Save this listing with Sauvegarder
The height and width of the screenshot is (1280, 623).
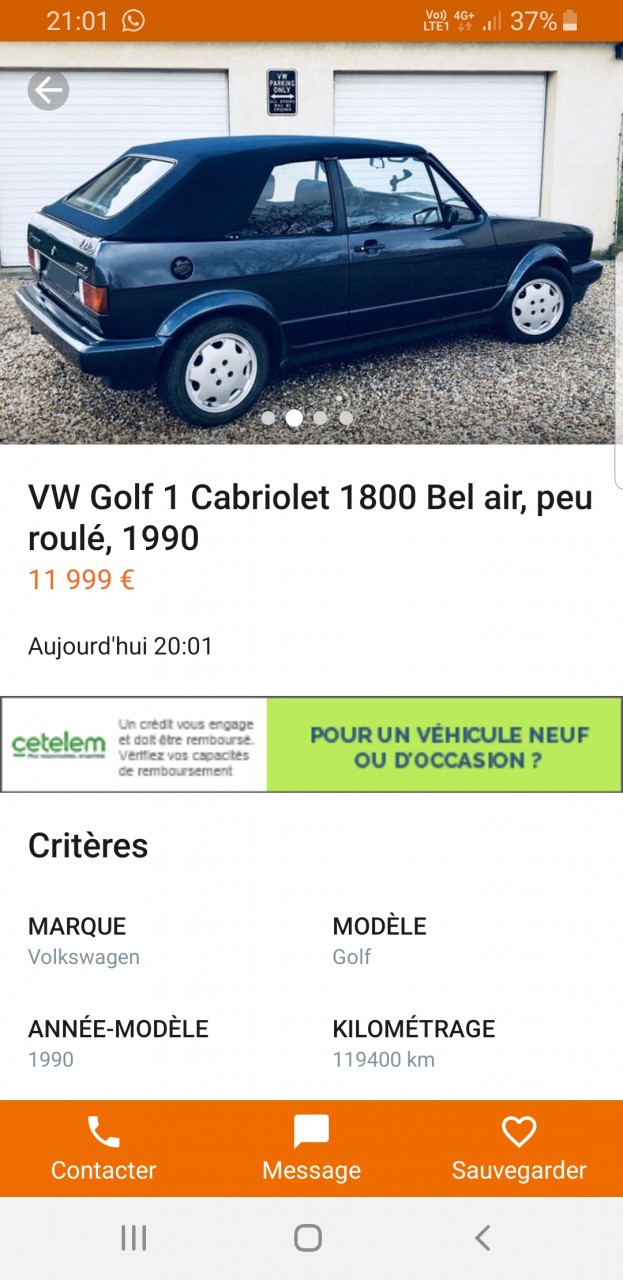tap(518, 1149)
